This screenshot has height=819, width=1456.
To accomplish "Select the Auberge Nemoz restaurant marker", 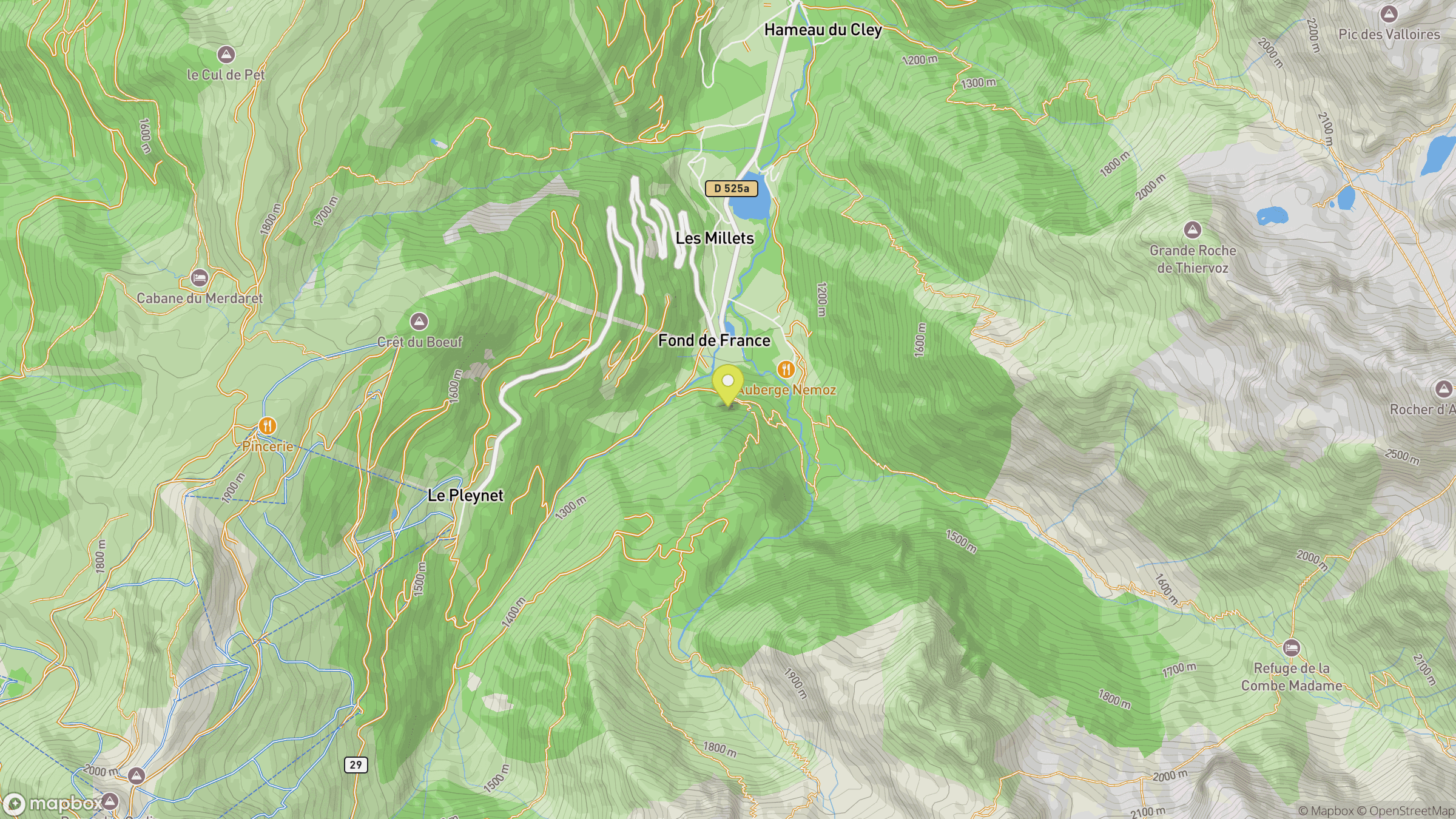I will click(786, 369).
